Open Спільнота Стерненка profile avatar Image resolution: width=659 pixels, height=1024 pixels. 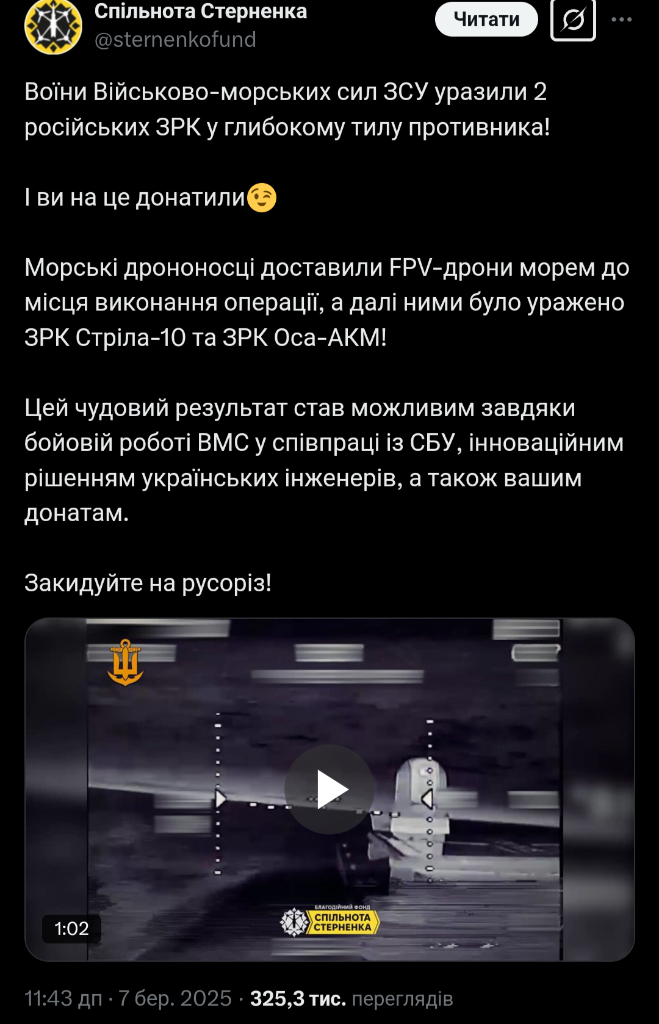coord(52,25)
